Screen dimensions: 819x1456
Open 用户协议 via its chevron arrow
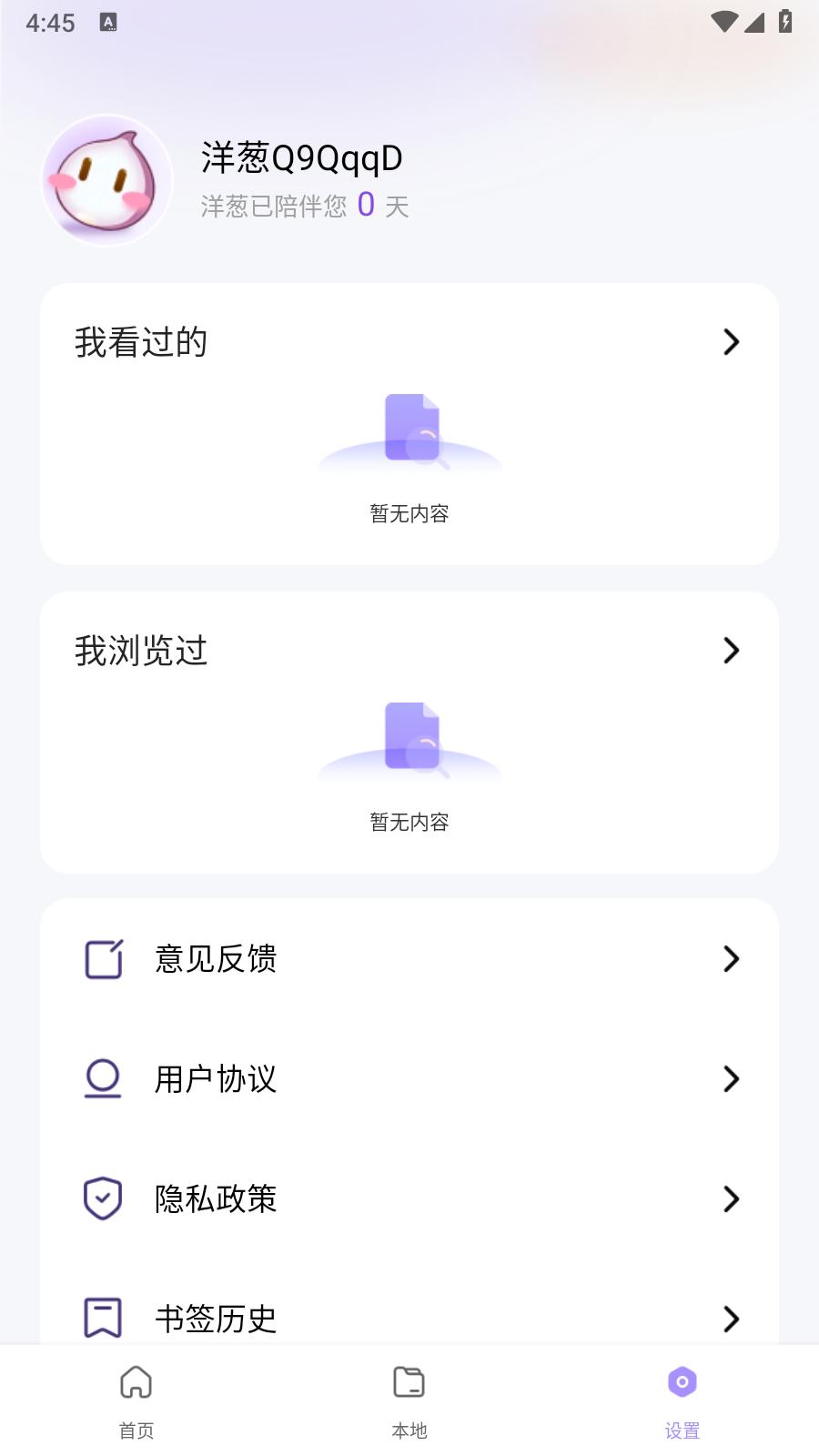(732, 1079)
